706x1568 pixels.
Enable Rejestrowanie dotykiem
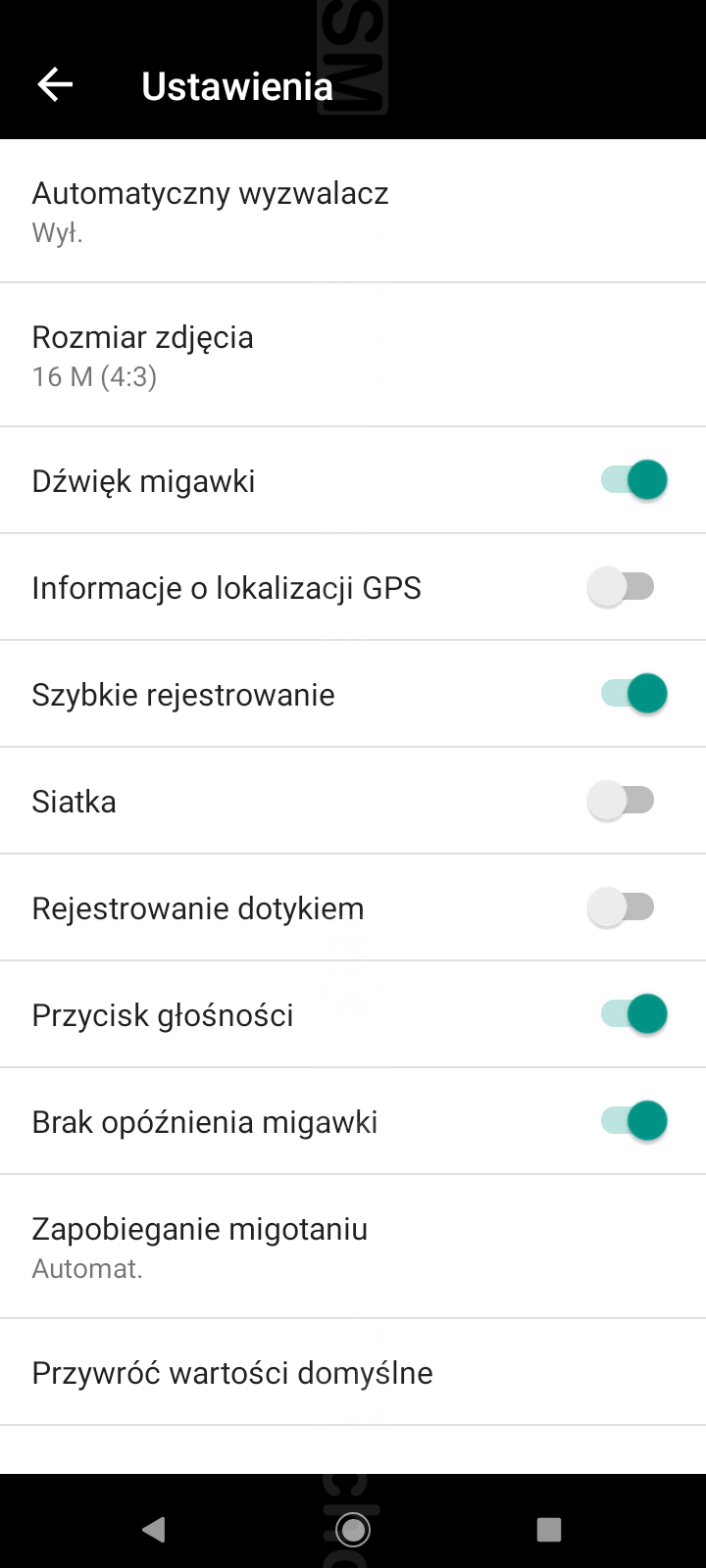point(621,907)
